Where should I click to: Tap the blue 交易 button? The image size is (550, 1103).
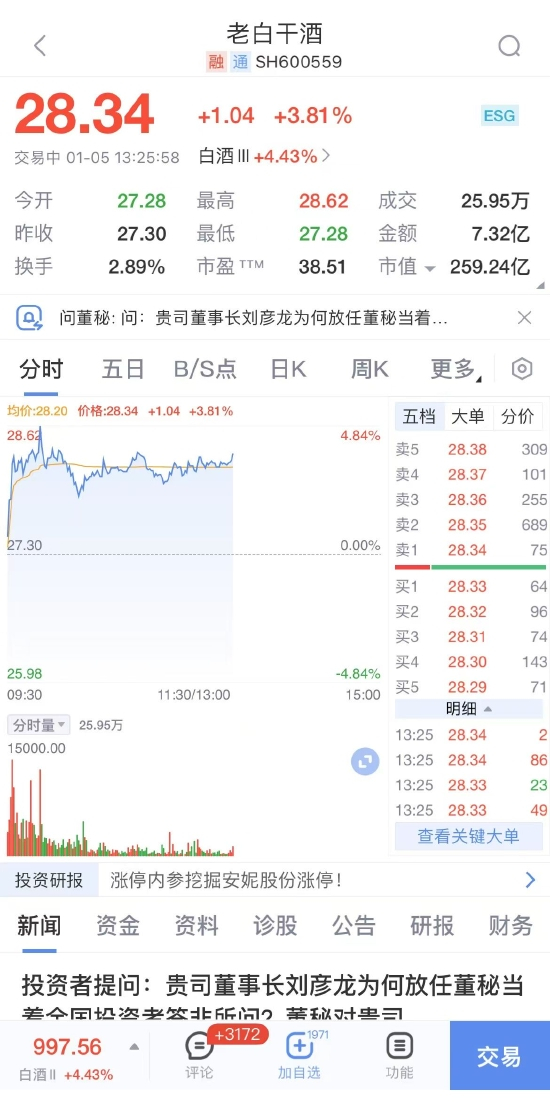pyautogui.click(x=500, y=1056)
